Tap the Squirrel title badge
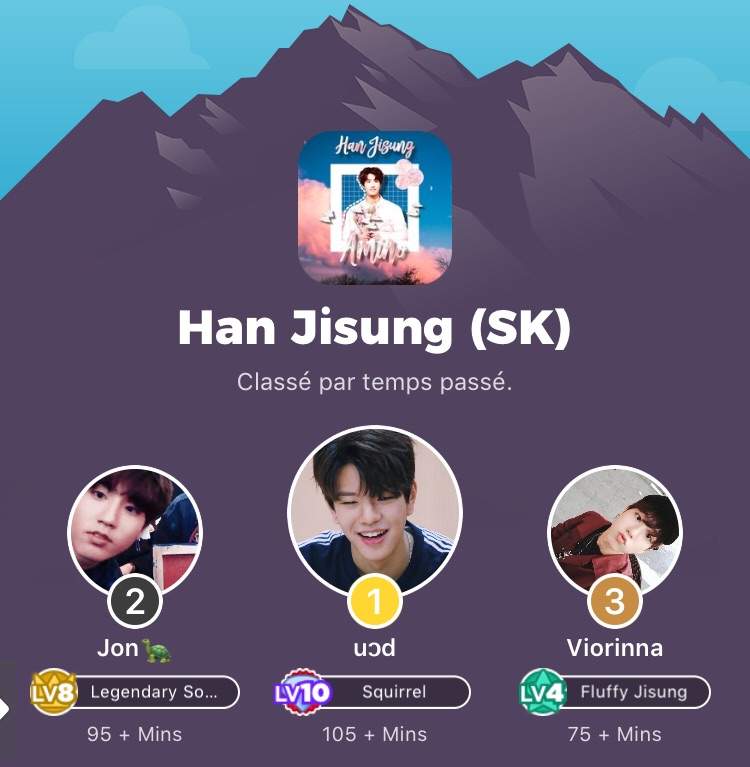This screenshot has height=767, width=750. 394,692
